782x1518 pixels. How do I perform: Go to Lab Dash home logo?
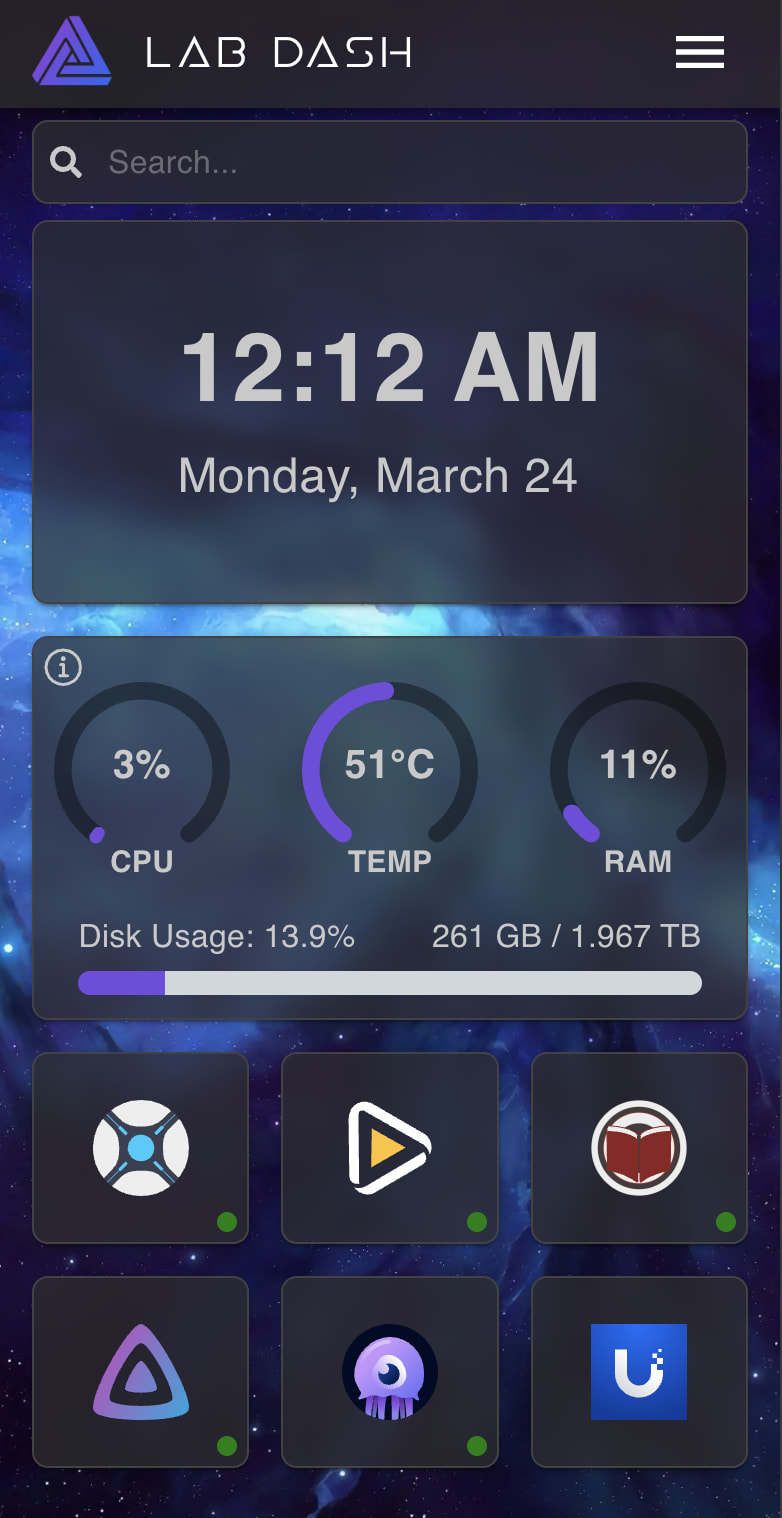click(72, 52)
